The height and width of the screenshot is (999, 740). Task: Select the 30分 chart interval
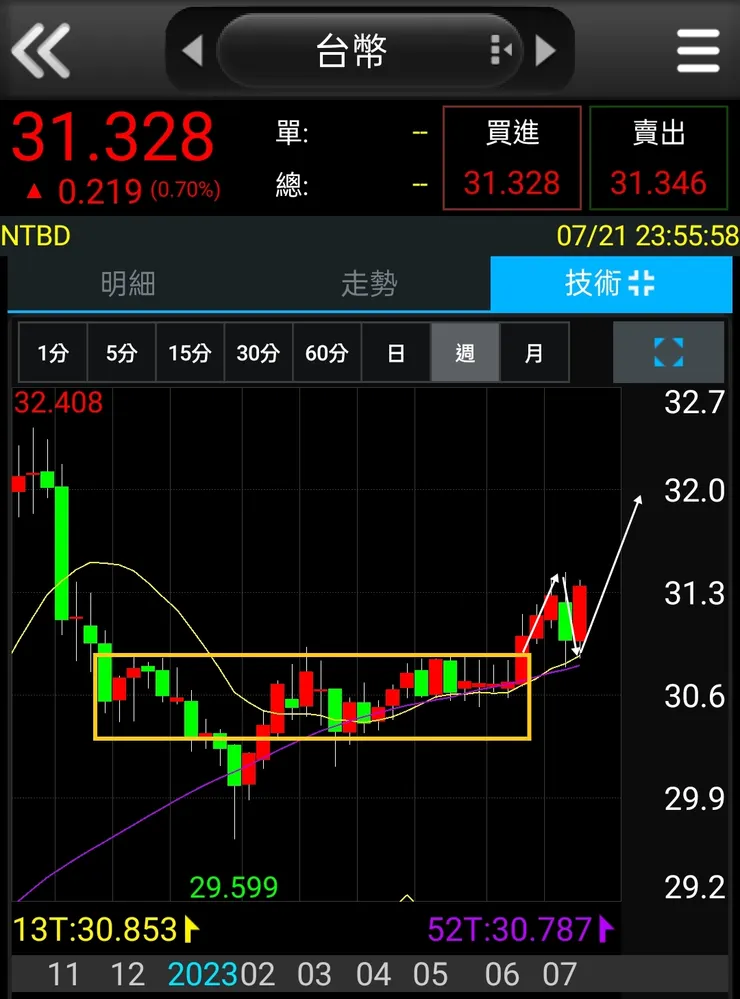click(257, 353)
